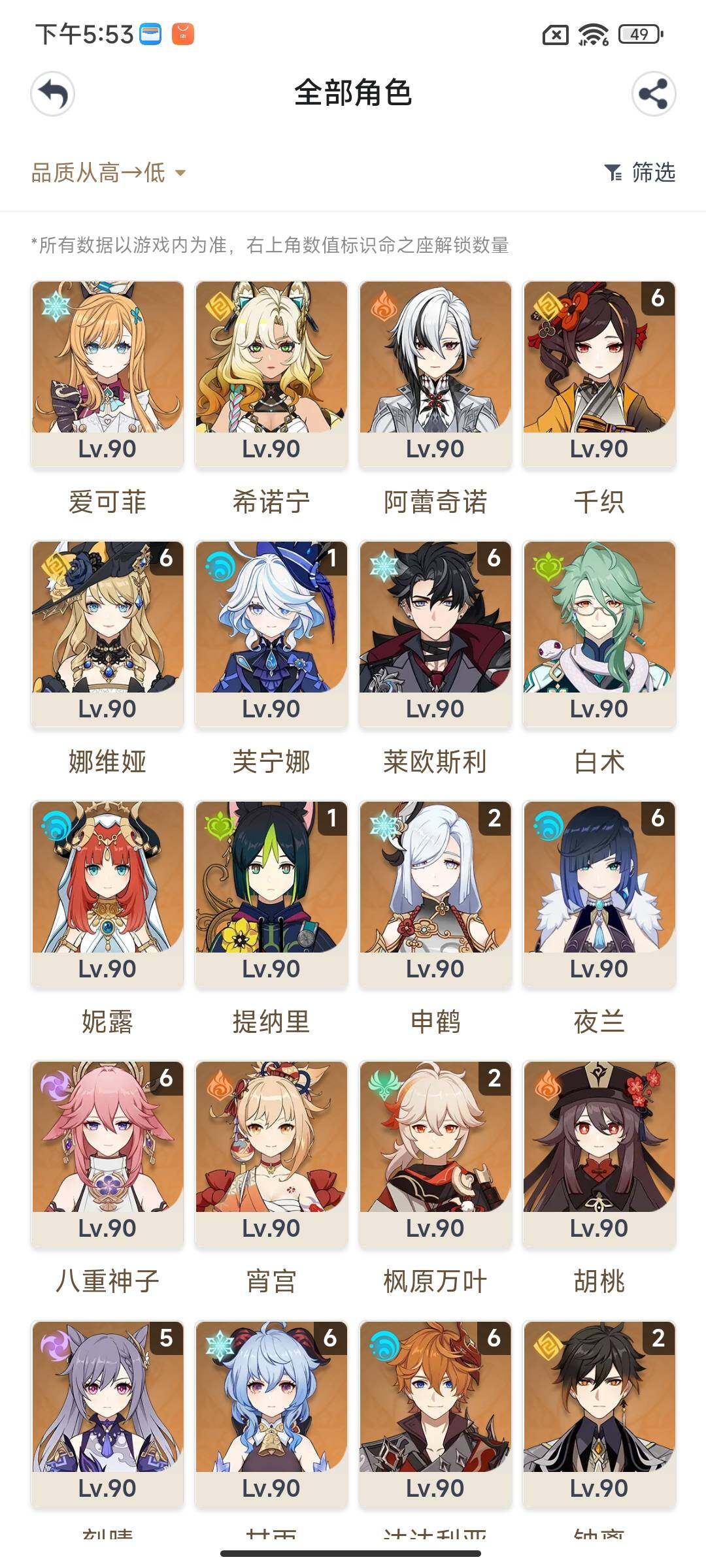Select the 八重神子 character card
This screenshot has height=1568, width=706.
point(108,1154)
